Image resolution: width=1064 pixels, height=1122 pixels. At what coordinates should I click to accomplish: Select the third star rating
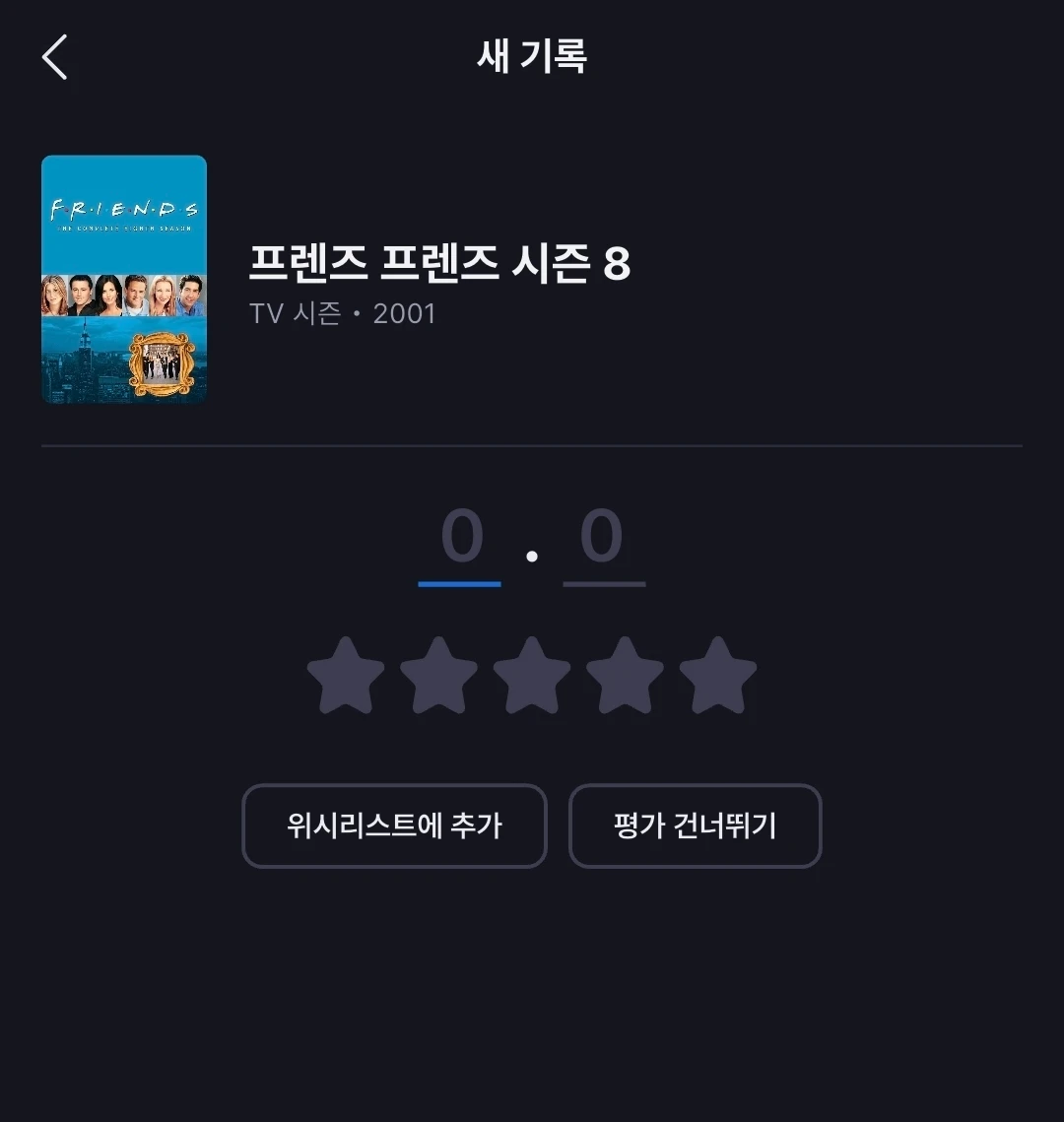coord(532,676)
